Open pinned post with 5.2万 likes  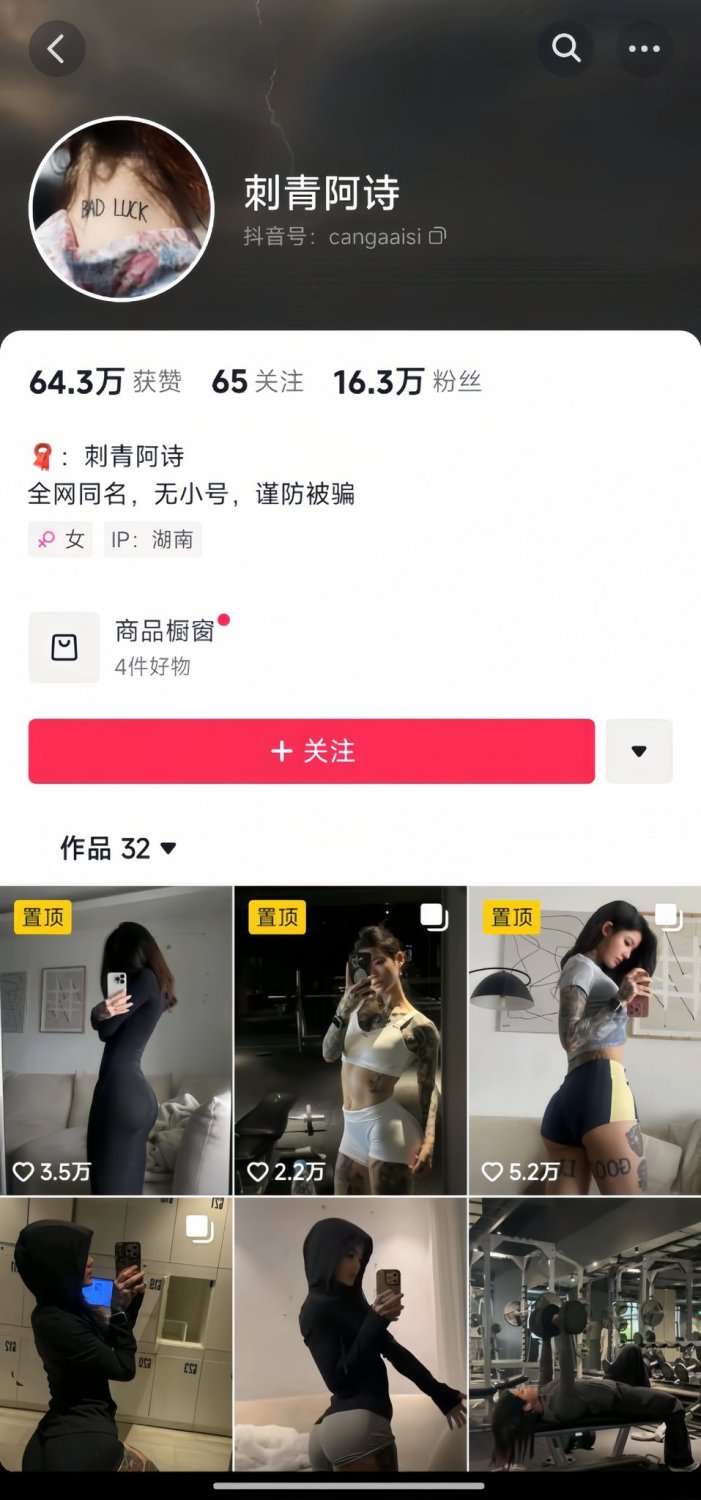(x=584, y=1040)
